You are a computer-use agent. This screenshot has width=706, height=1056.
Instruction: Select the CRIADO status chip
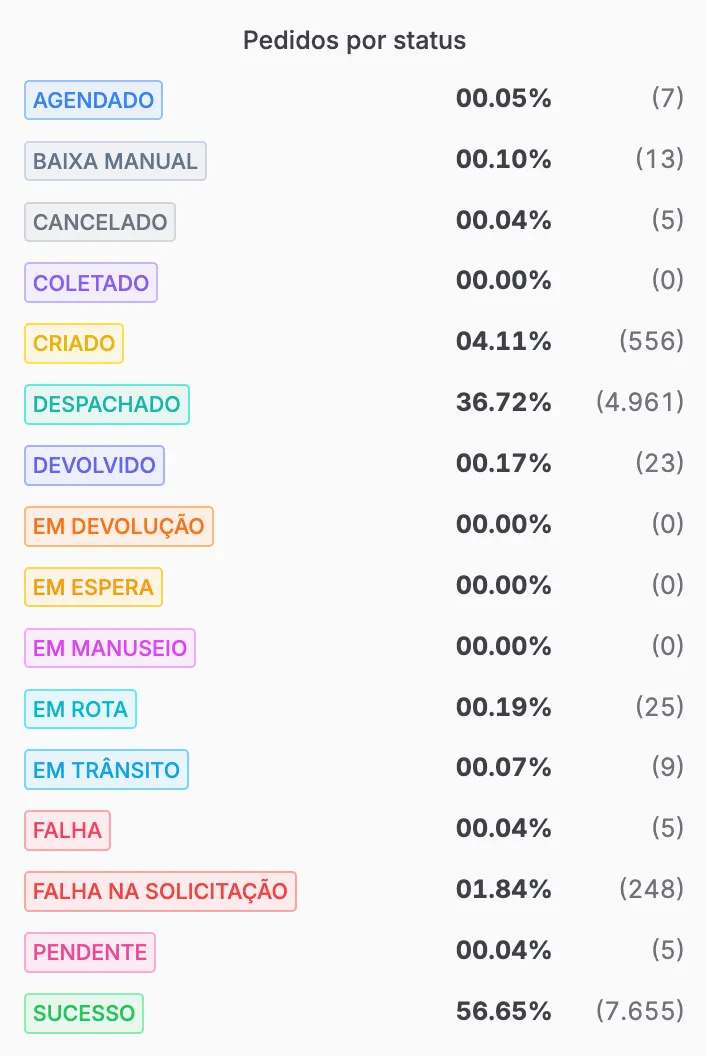click(x=74, y=344)
